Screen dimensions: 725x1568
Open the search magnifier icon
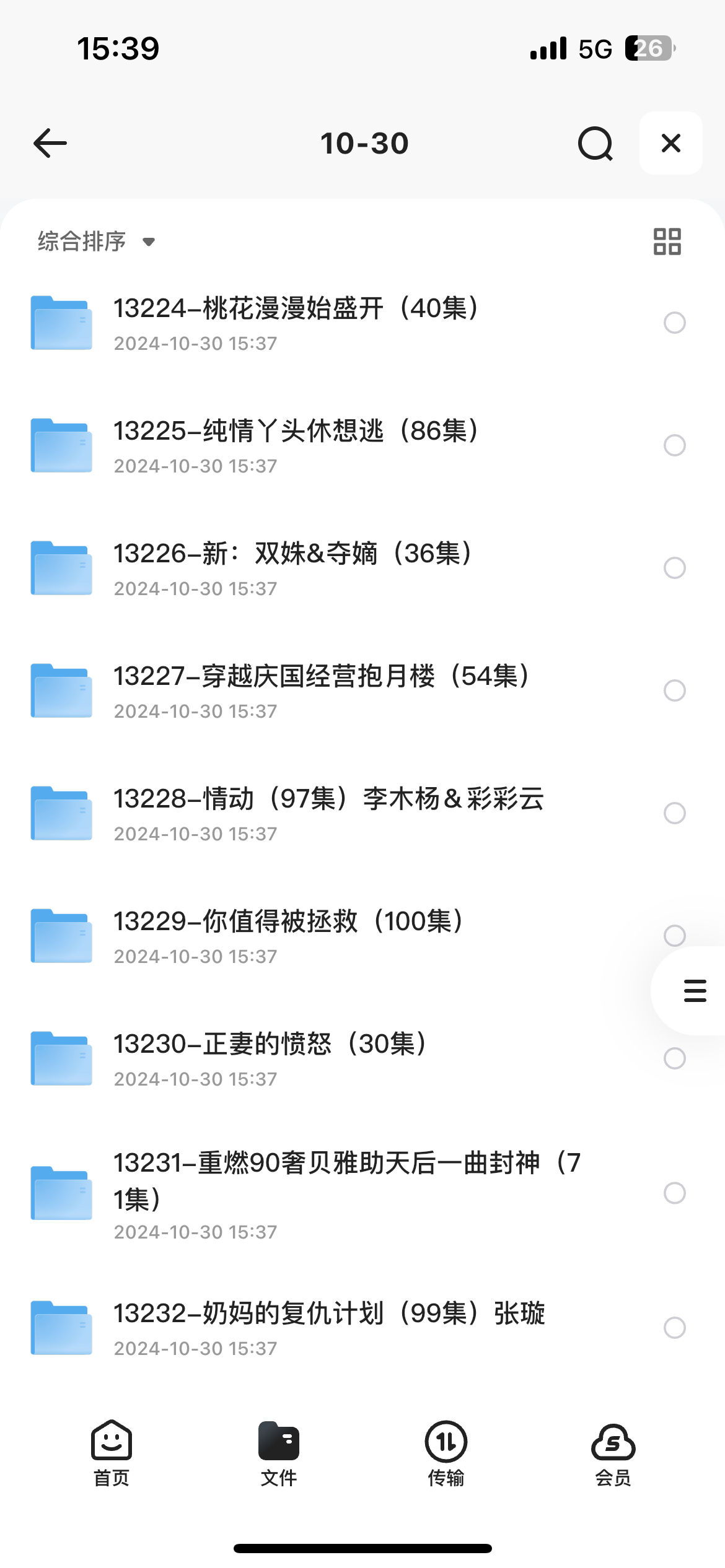coord(595,143)
